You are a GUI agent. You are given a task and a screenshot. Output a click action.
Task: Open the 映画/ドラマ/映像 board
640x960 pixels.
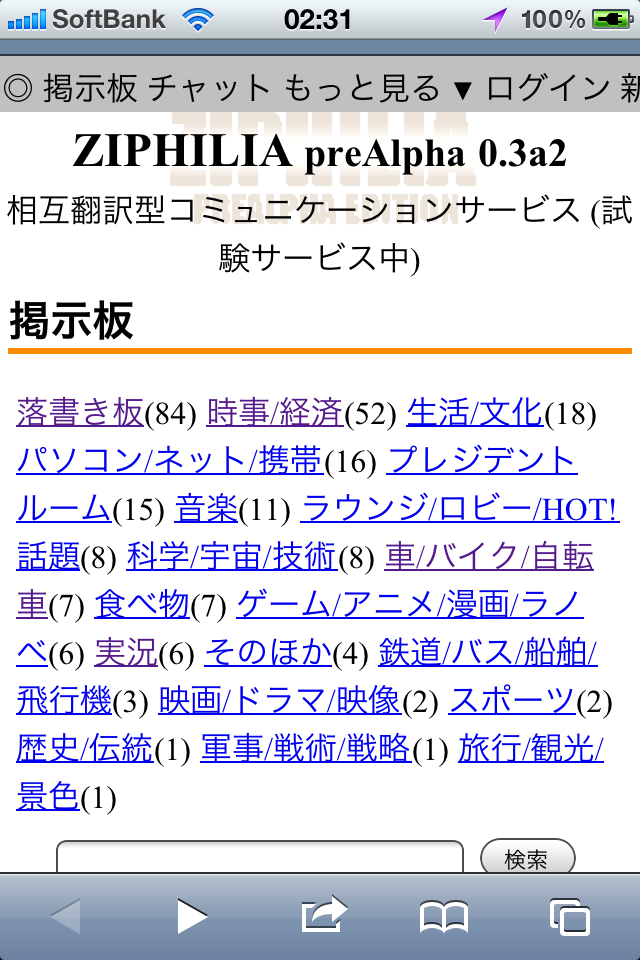(279, 700)
